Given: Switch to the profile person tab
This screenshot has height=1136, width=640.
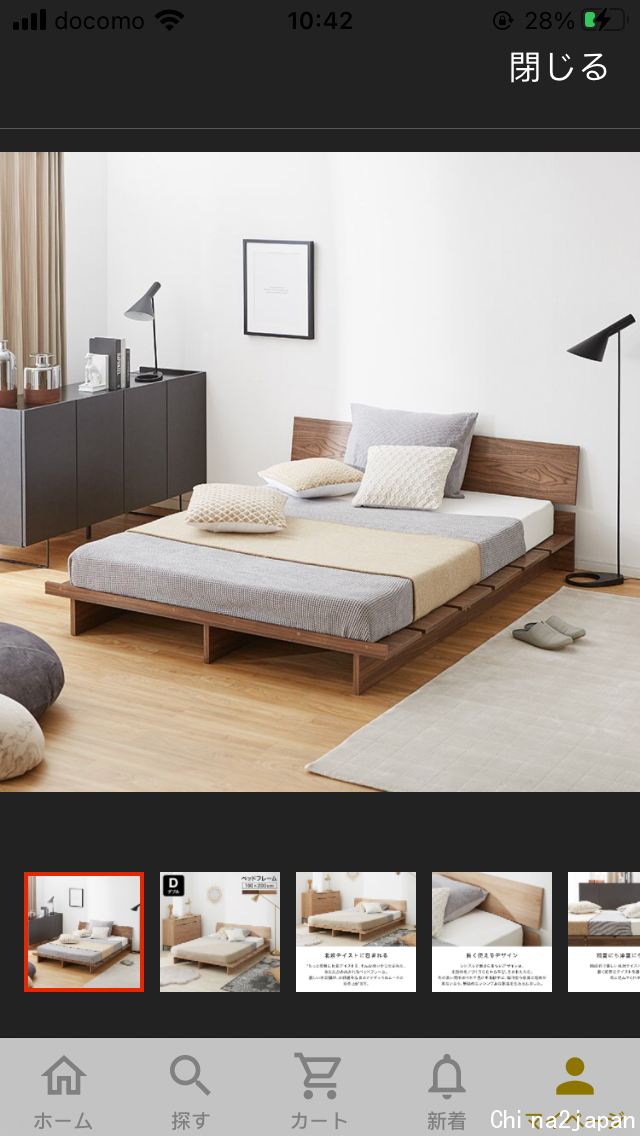Looking at the screenshot, I should point(575,1085).
